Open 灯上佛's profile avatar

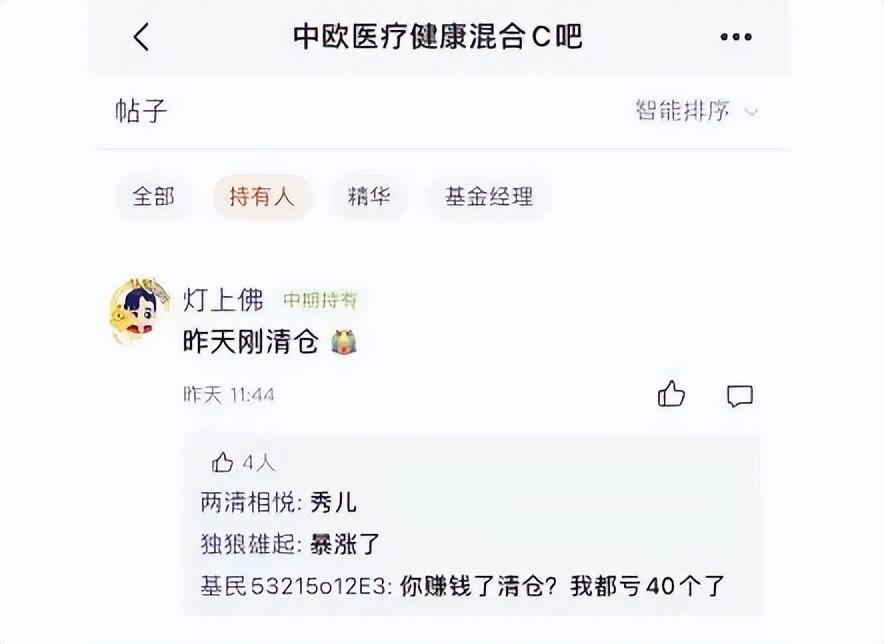click(x=138, y=311)
